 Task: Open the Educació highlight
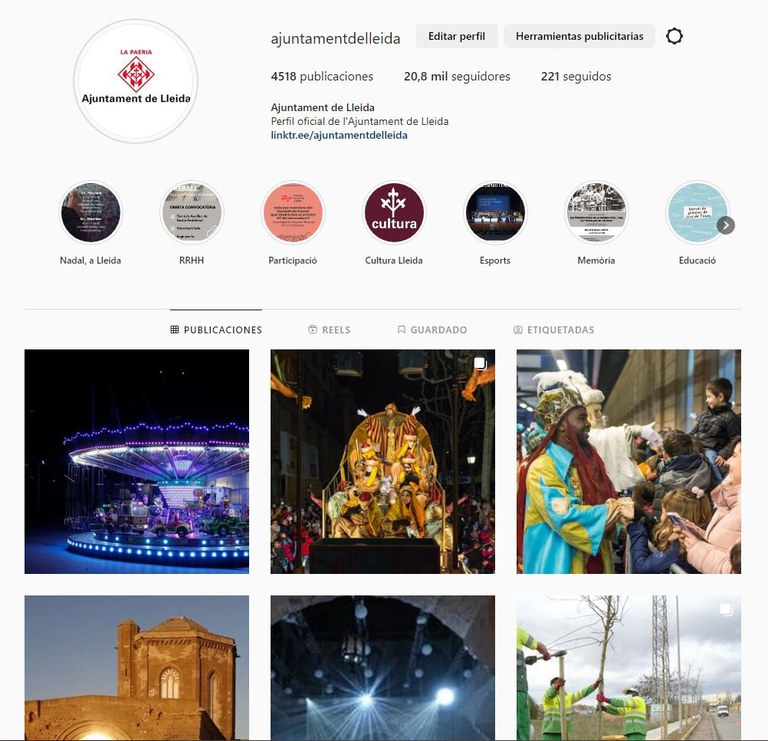(697, 213)
